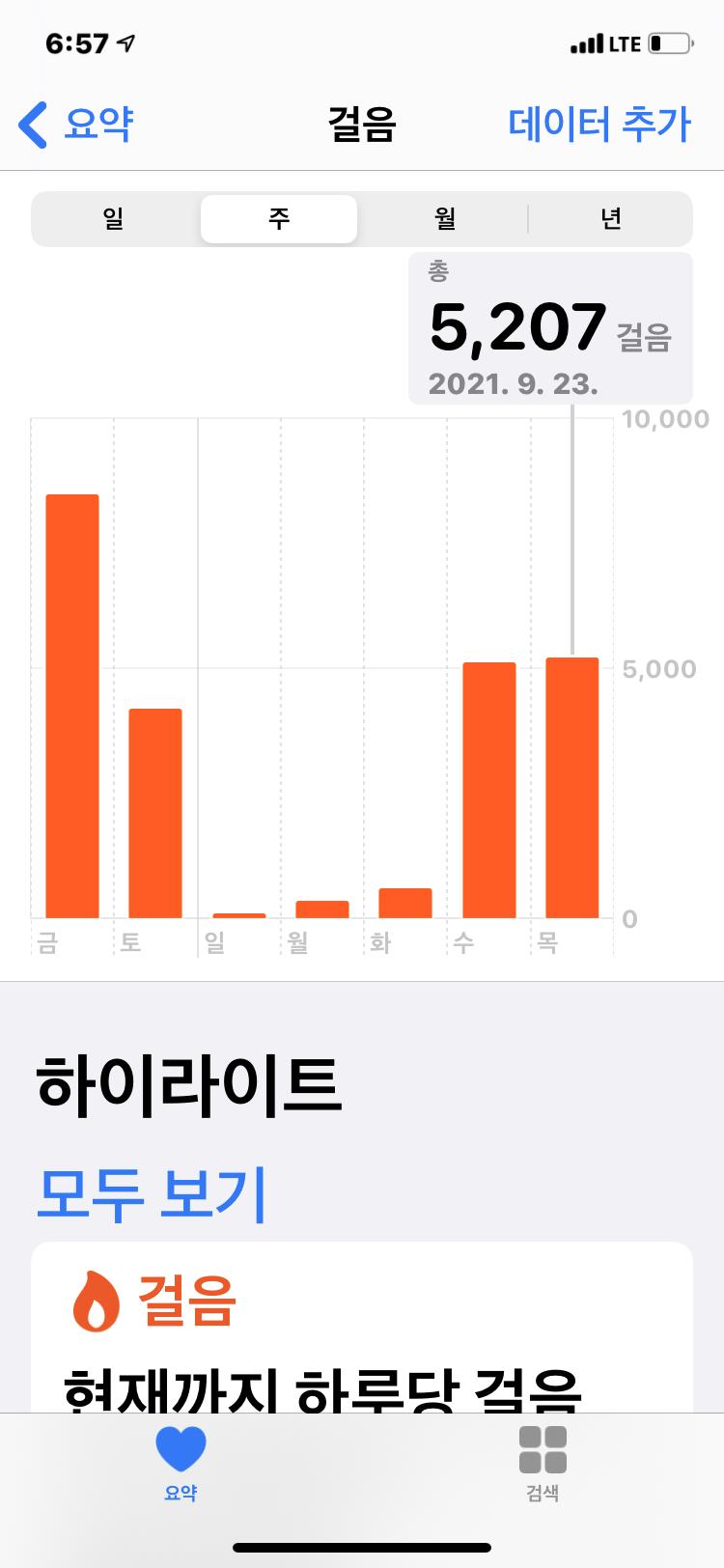The height and width of the screenshot is (1568, 724).
Task: Select the 주 (week) segment
Action: coord(279,219)
